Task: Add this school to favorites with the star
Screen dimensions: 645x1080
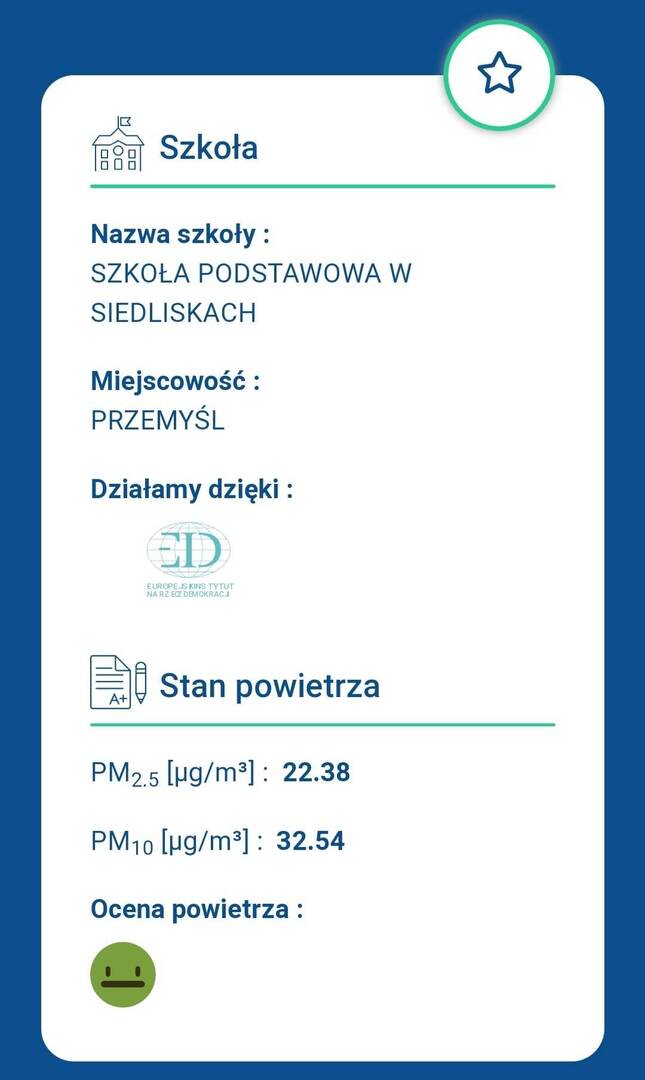Action: 500,74
